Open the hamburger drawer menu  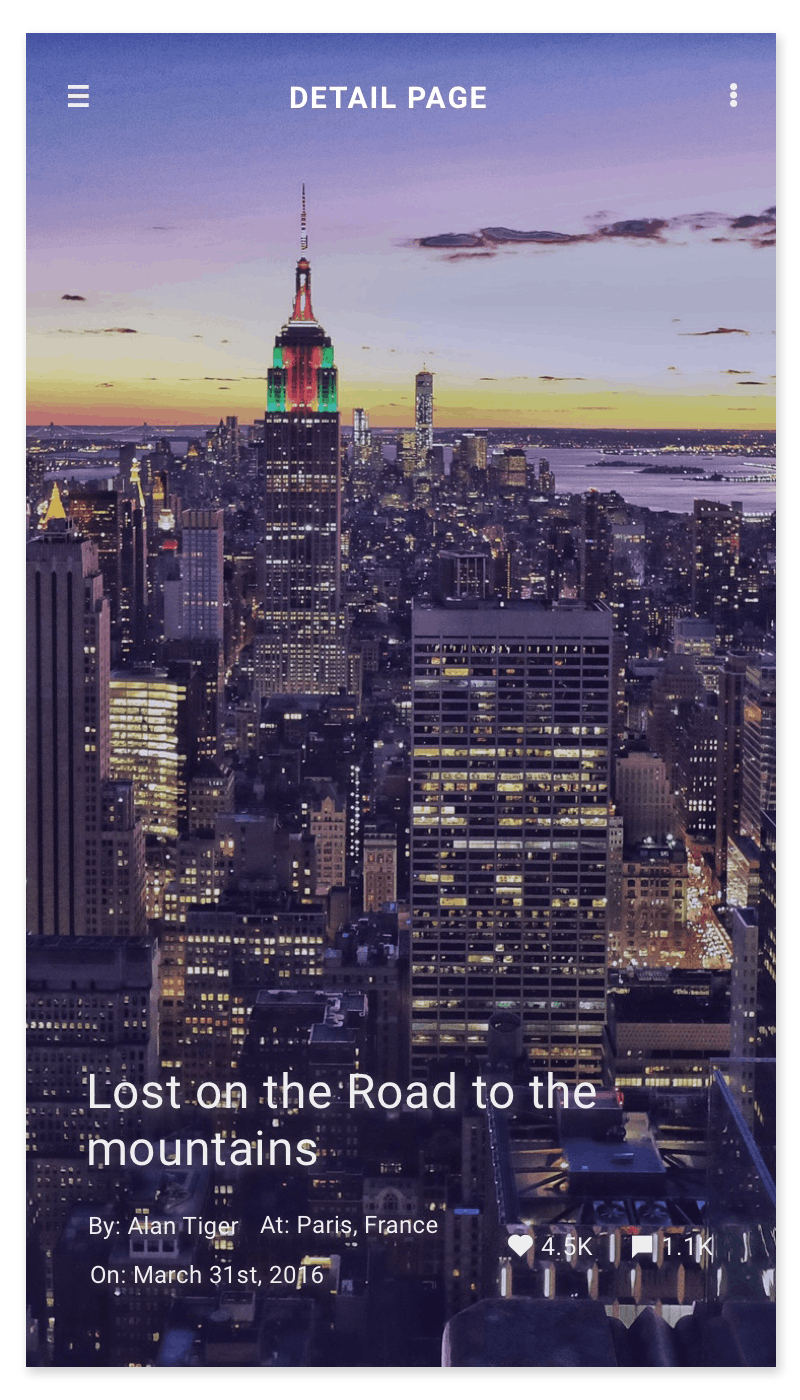click(78, 97)
